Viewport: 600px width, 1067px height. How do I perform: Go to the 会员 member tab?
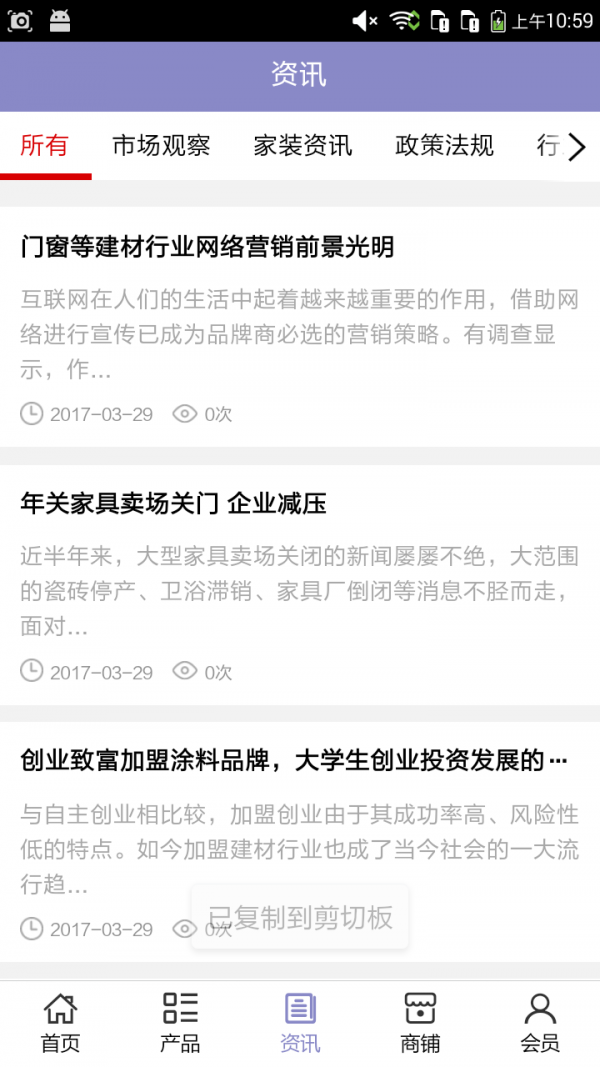click(x=540, y=1023)
